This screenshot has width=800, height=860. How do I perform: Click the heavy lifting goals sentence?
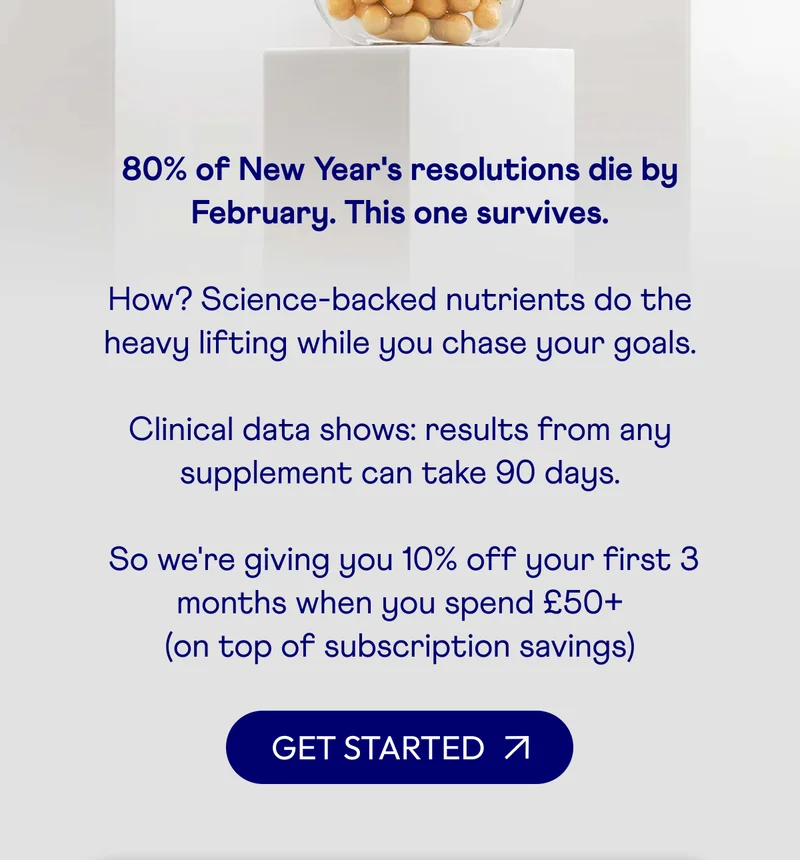coord(400,343)
